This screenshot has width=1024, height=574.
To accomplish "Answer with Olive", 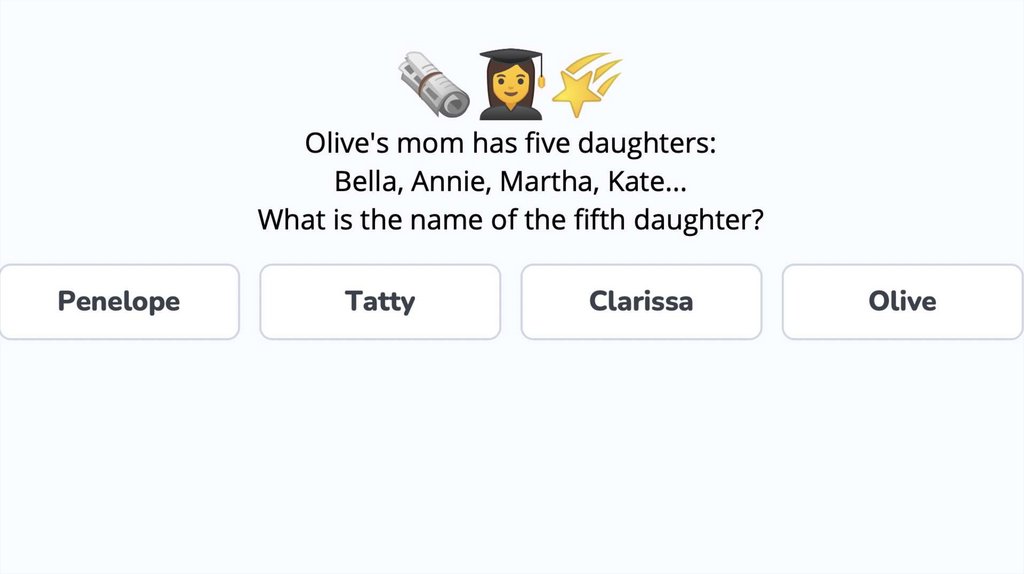I will point(902,301).
